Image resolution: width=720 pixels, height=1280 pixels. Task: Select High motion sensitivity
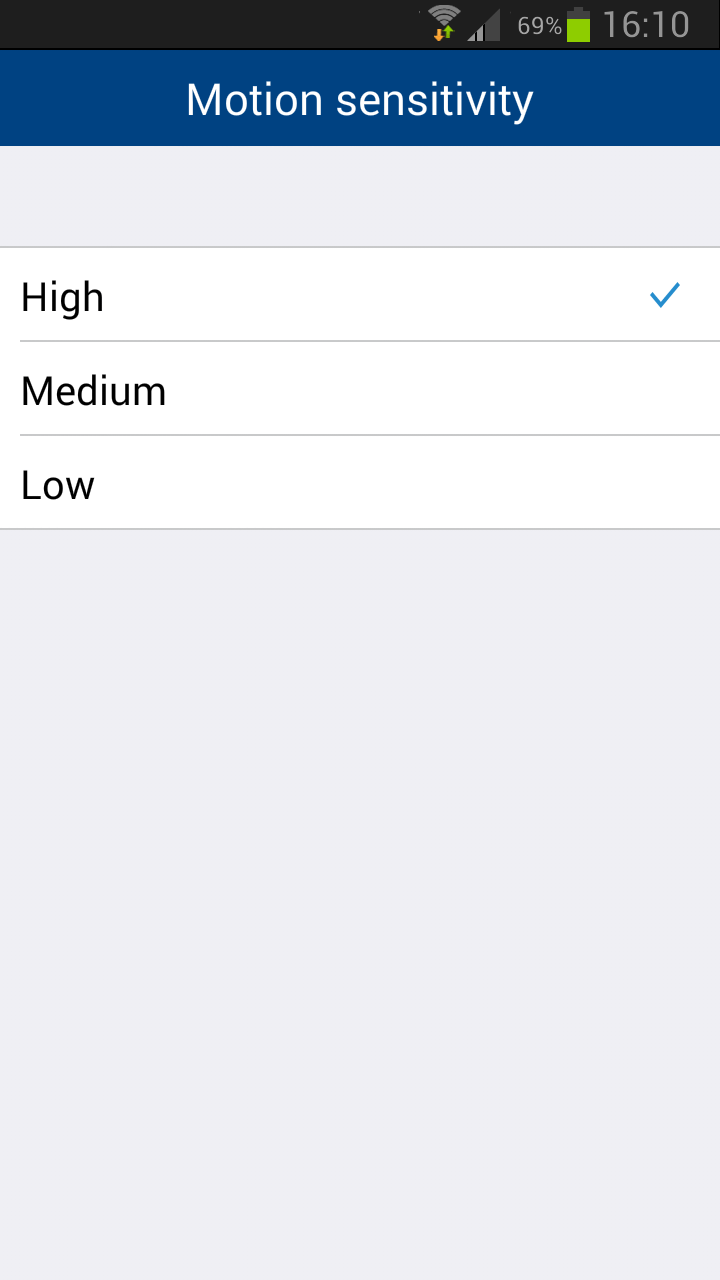(x=360, y=295)
